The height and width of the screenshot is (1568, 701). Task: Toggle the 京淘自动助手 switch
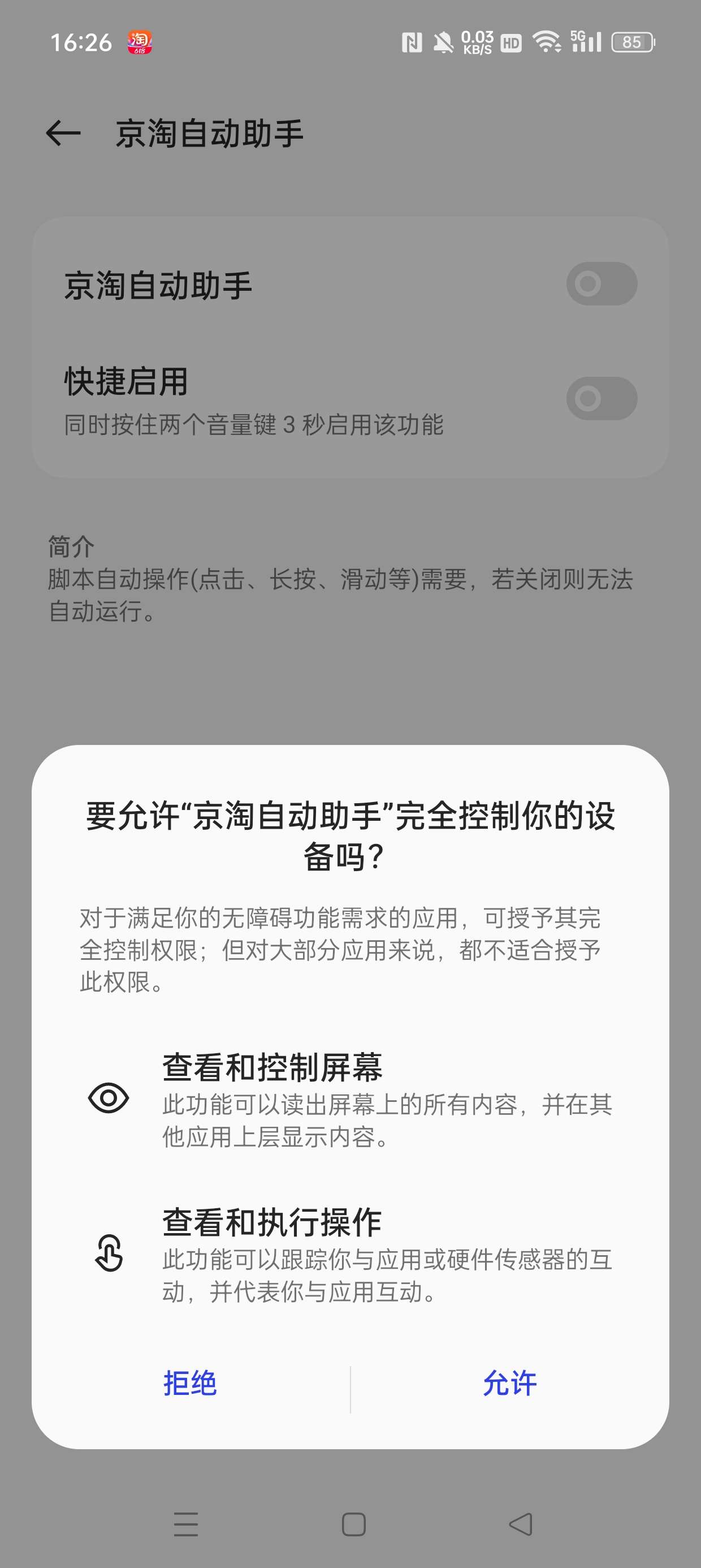click(x=601, y=283)
